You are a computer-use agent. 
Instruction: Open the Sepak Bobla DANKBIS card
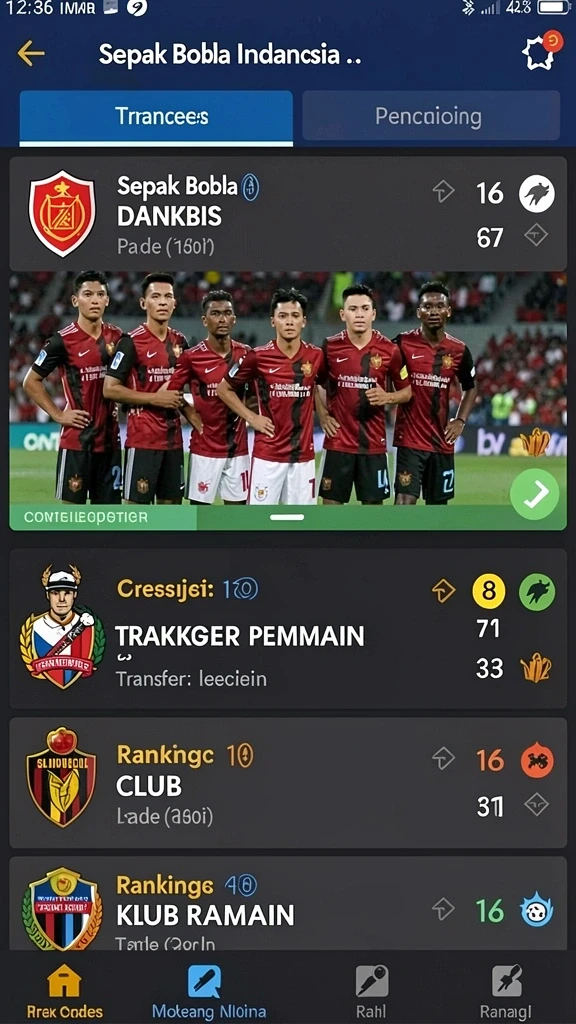tap(288, 214)
